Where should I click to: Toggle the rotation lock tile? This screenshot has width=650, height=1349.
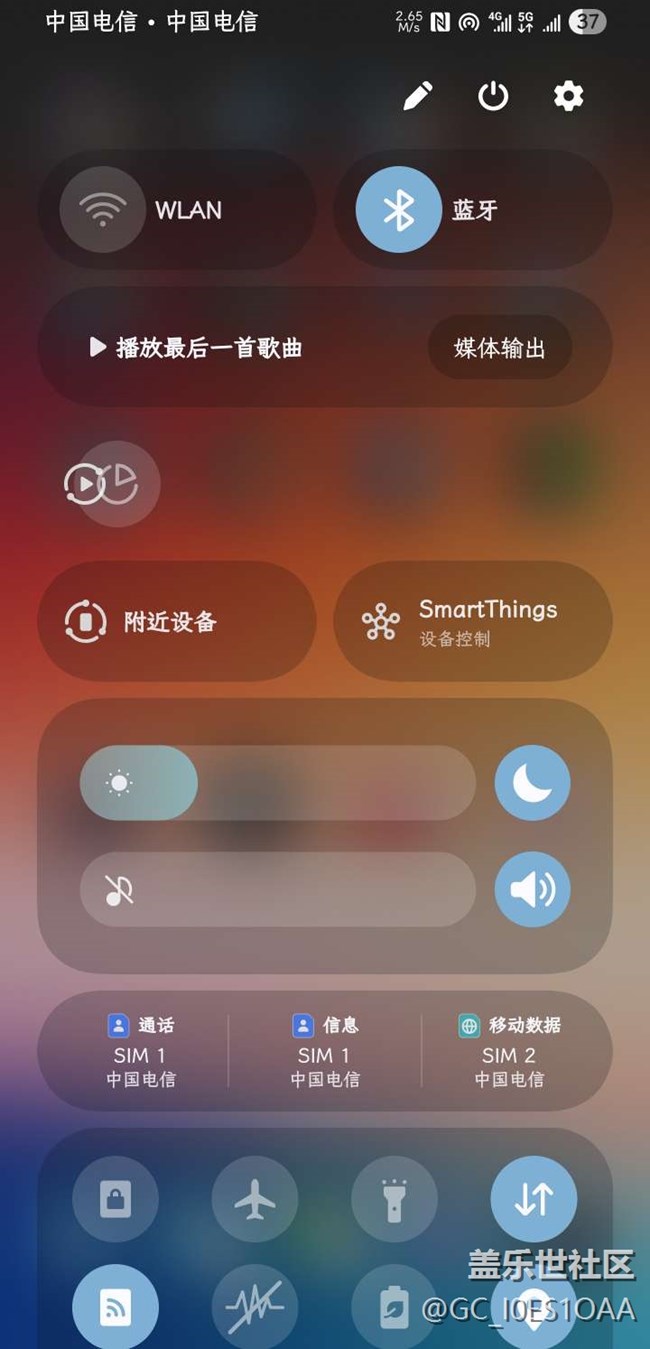[x=115, y=1199]
